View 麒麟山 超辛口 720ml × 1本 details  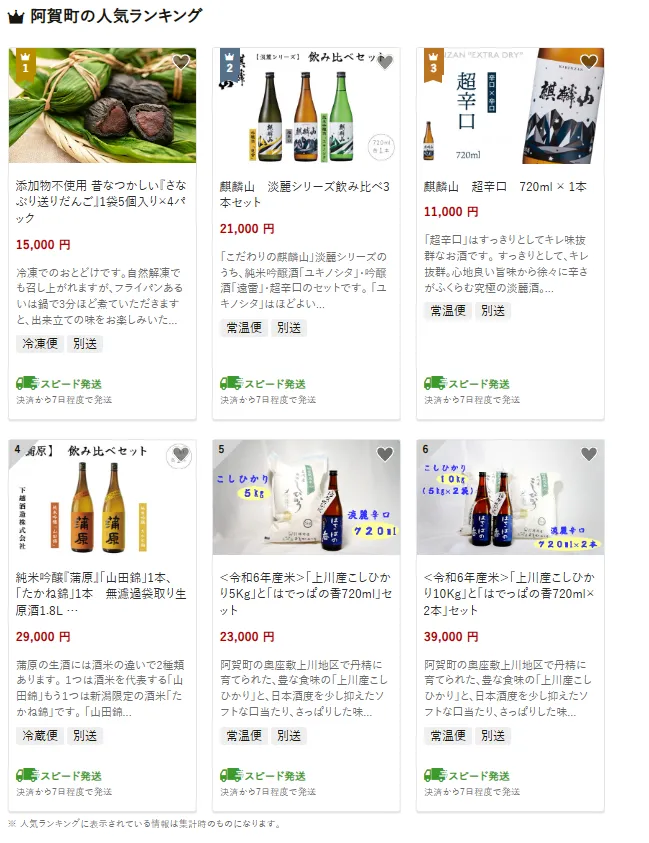506,187
